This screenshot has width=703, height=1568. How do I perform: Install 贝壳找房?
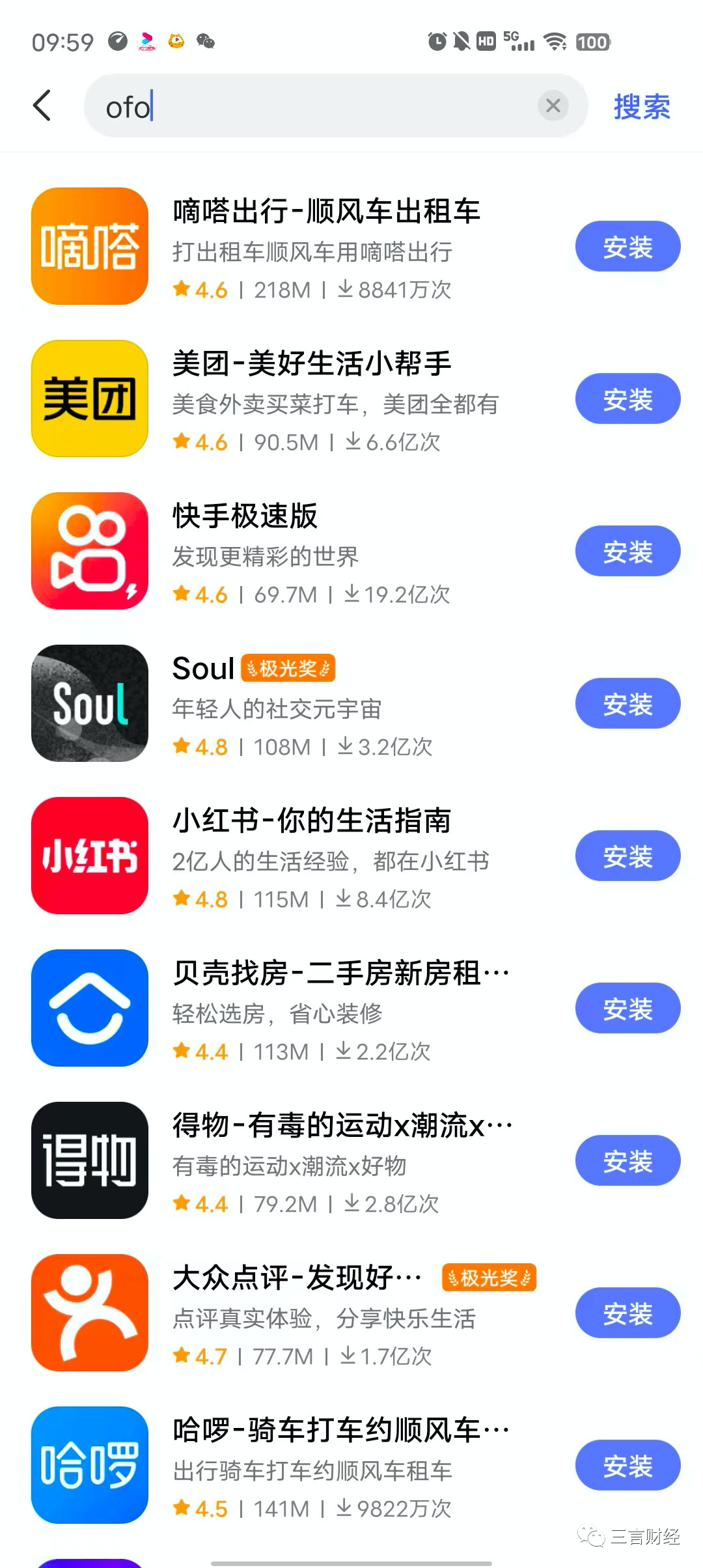pos(627,1008)
